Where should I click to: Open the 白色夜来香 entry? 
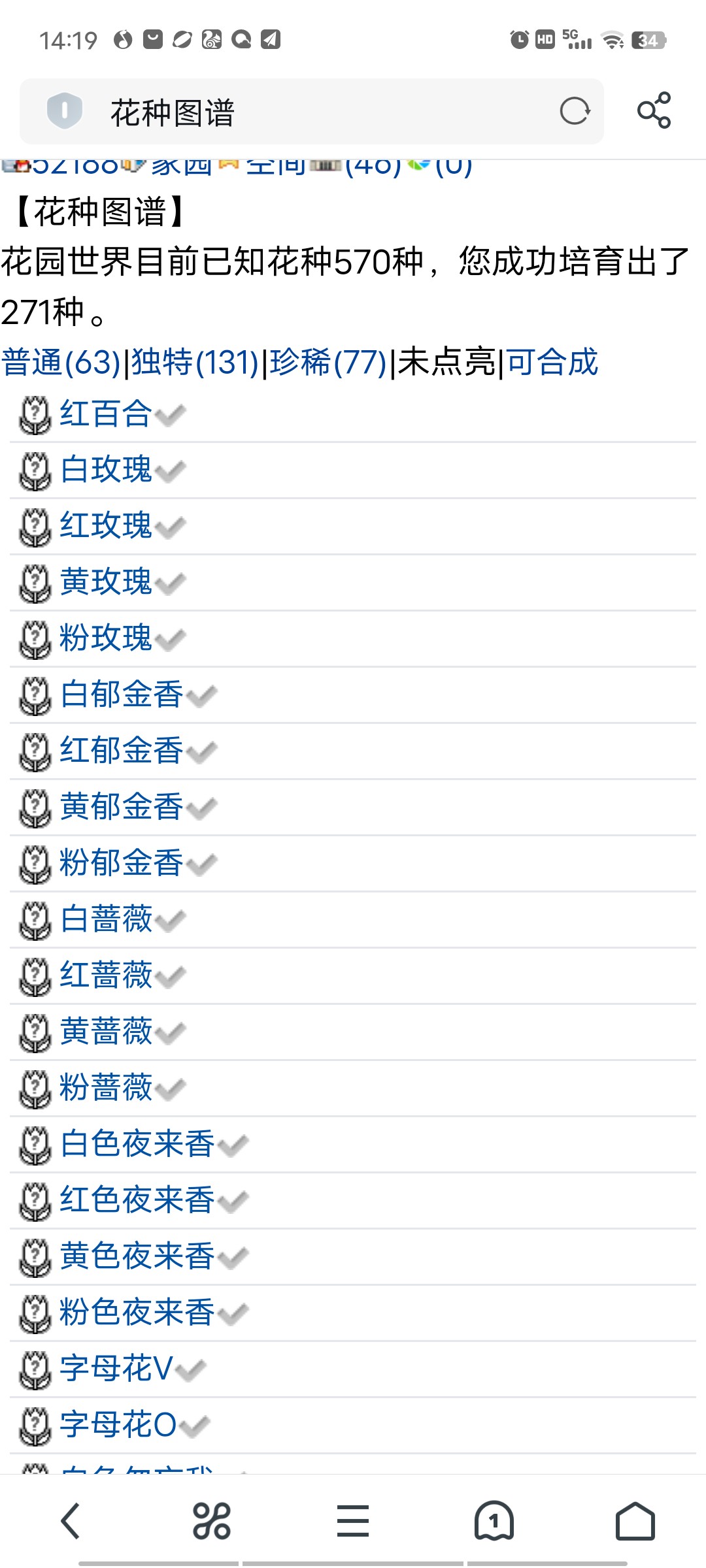137,1145
